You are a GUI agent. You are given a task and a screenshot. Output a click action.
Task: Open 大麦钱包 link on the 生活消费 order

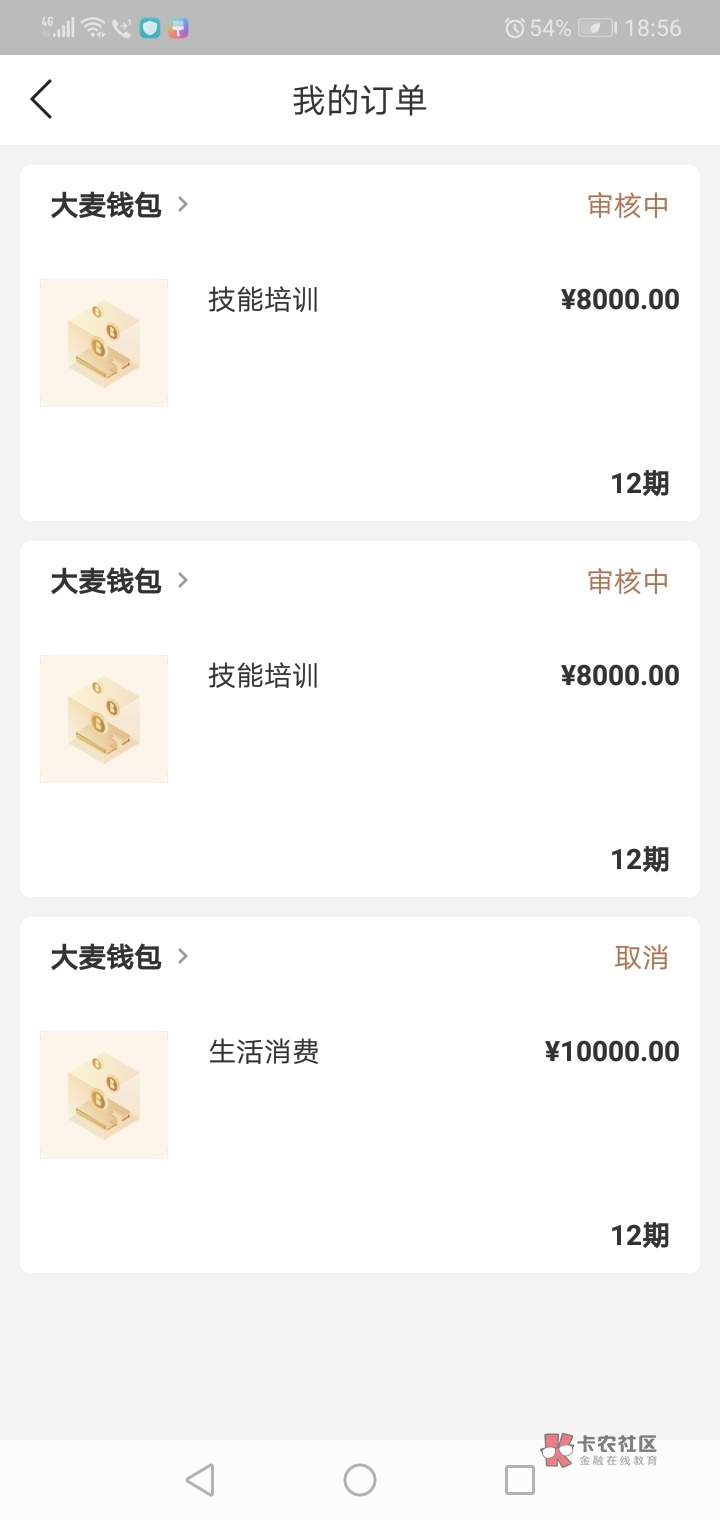[119, 957]
